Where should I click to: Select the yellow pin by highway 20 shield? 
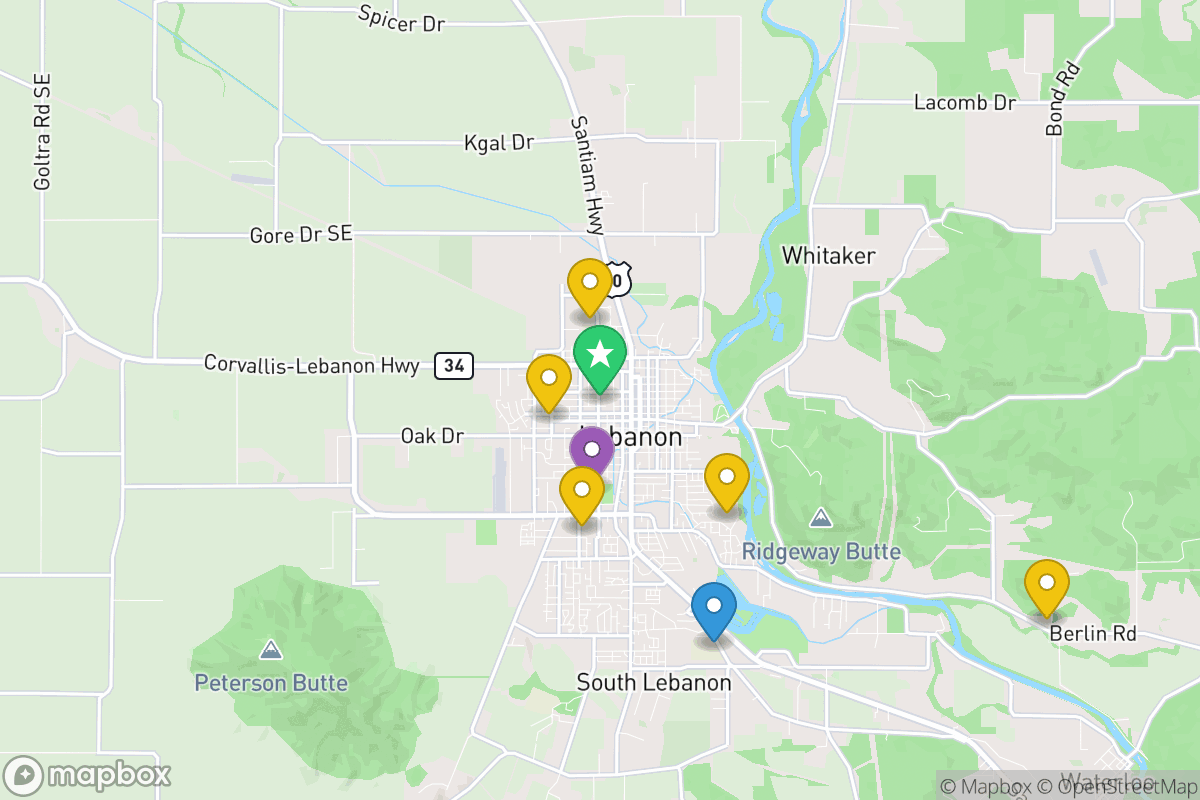[589, 282]
